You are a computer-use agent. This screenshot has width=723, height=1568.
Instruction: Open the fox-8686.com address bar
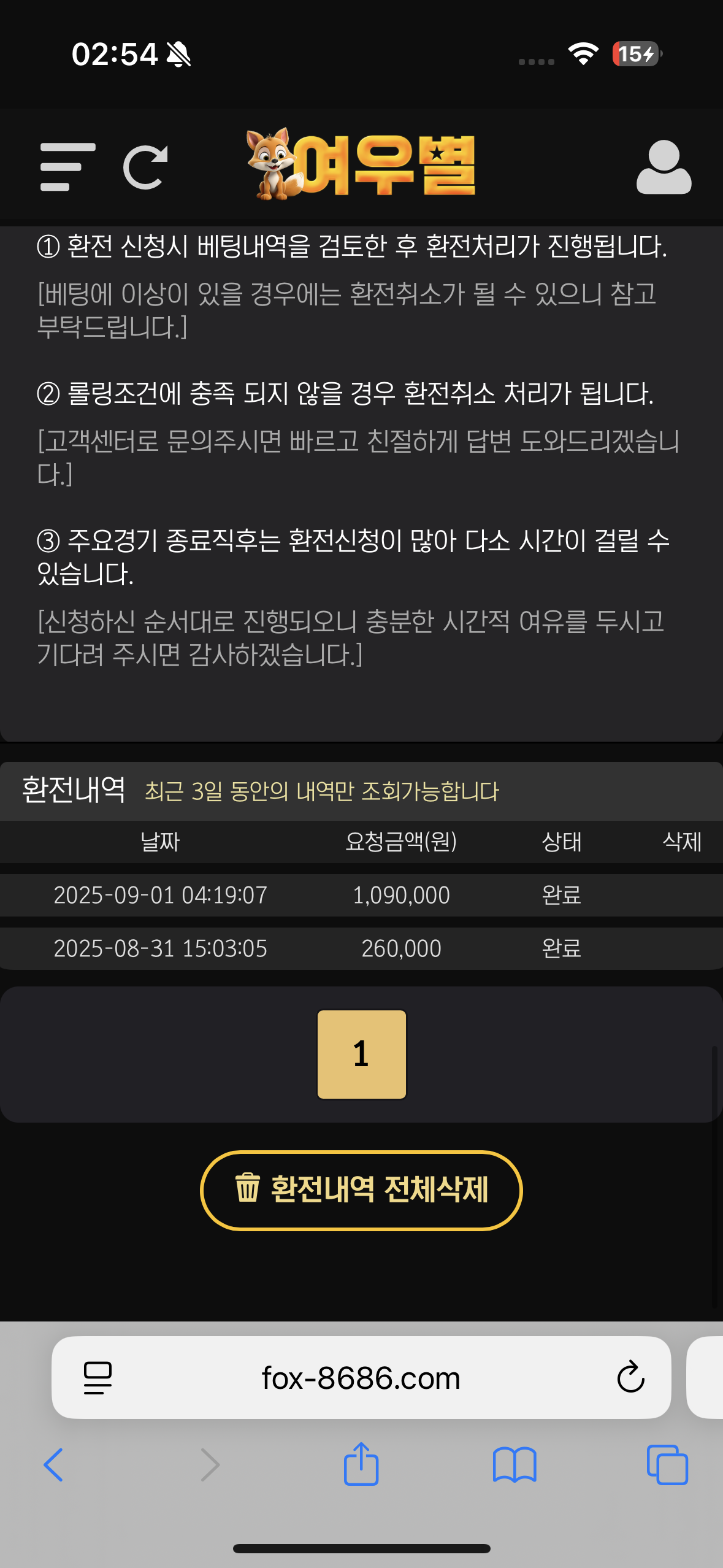361,1378
